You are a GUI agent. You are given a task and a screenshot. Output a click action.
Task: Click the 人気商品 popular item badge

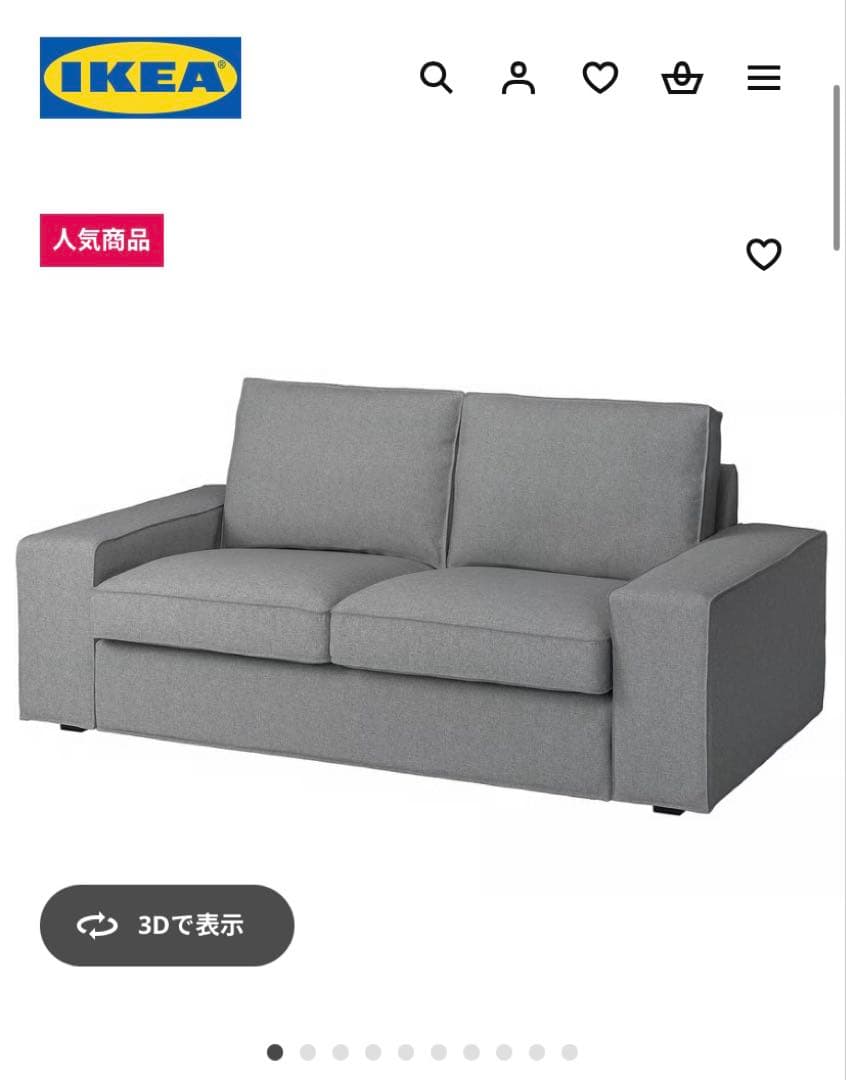pos(101,242)
